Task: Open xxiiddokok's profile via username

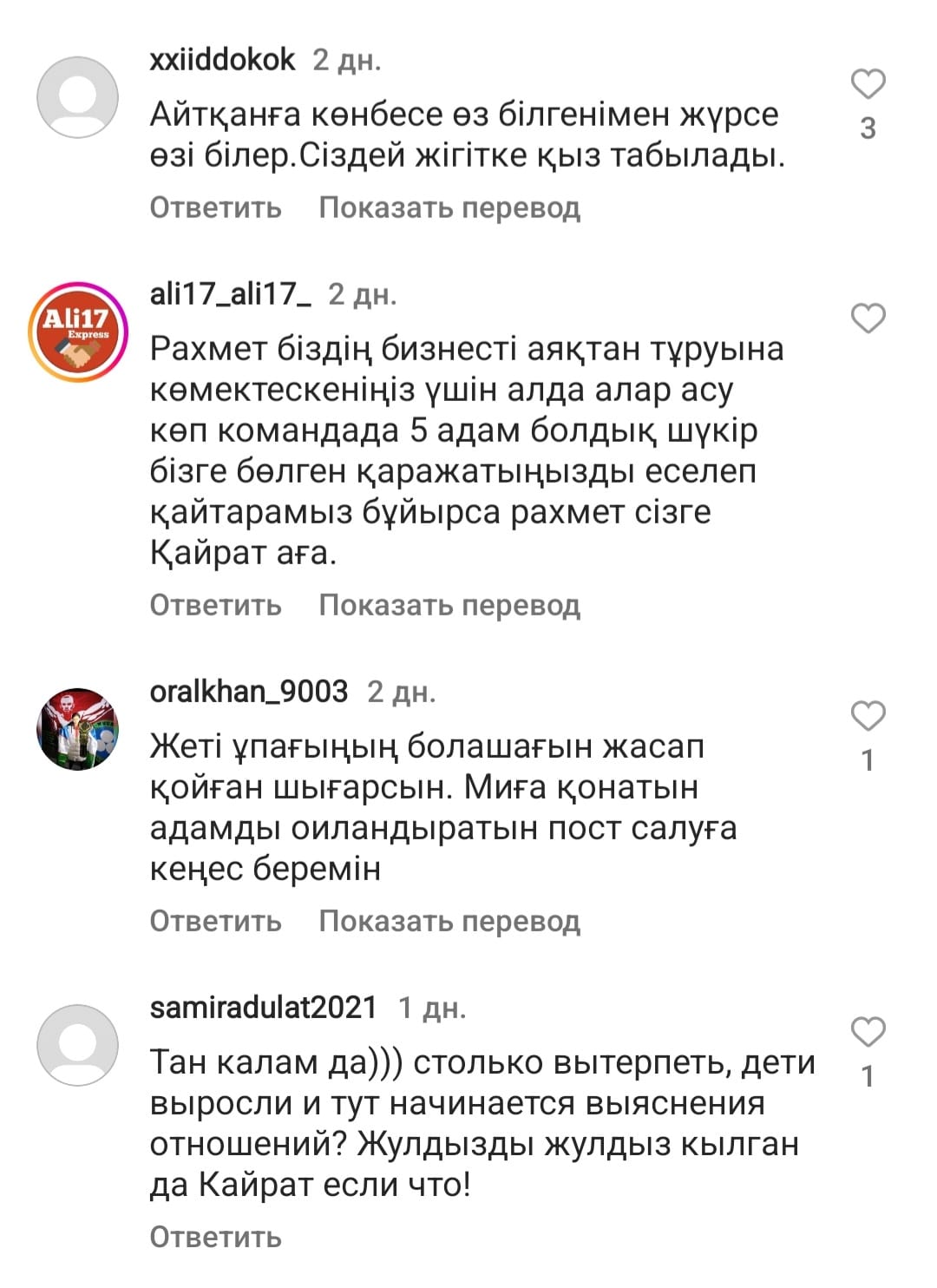Action: [x=222, y=60]
